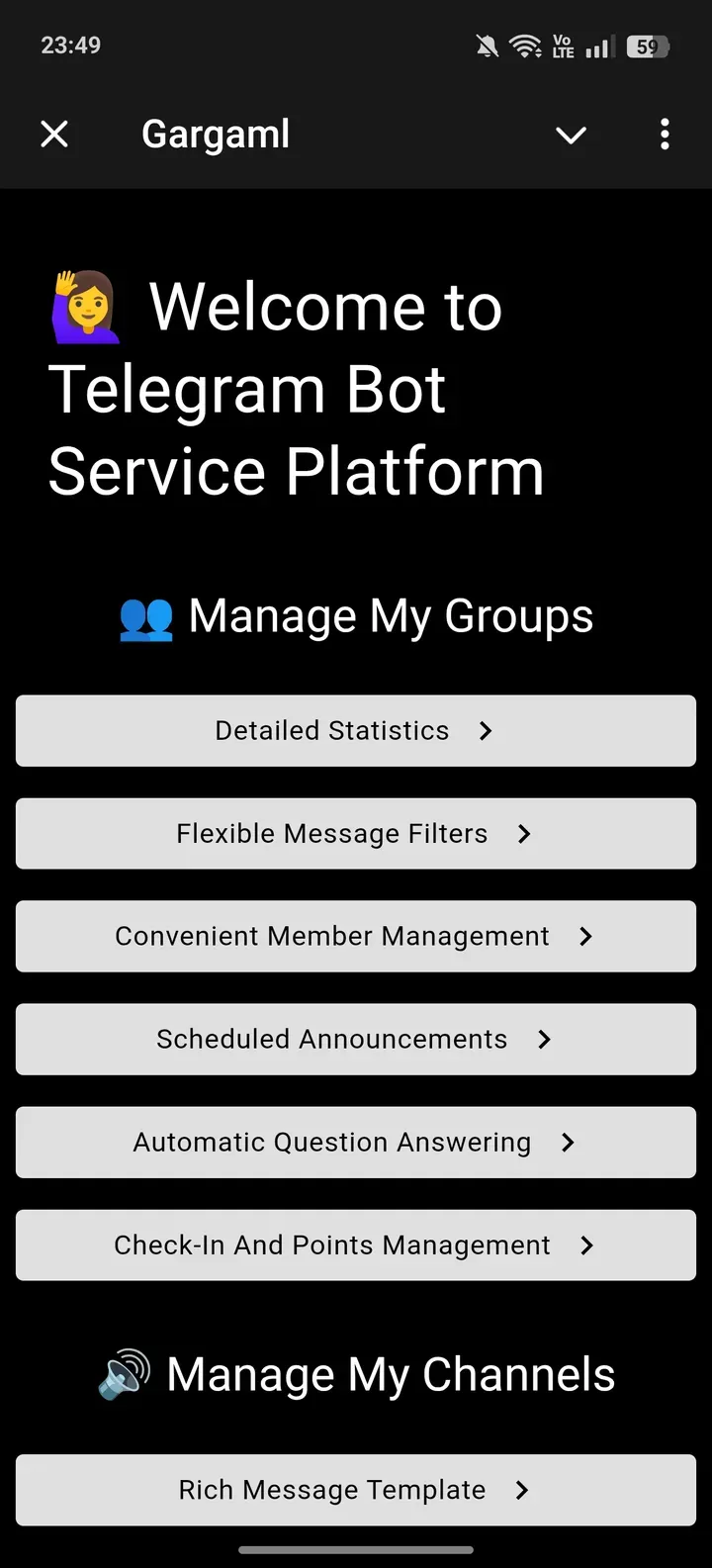Screen dimensions: 712x1568
Task: Open Detailed Statistics
Action: (x=356, y=731)
